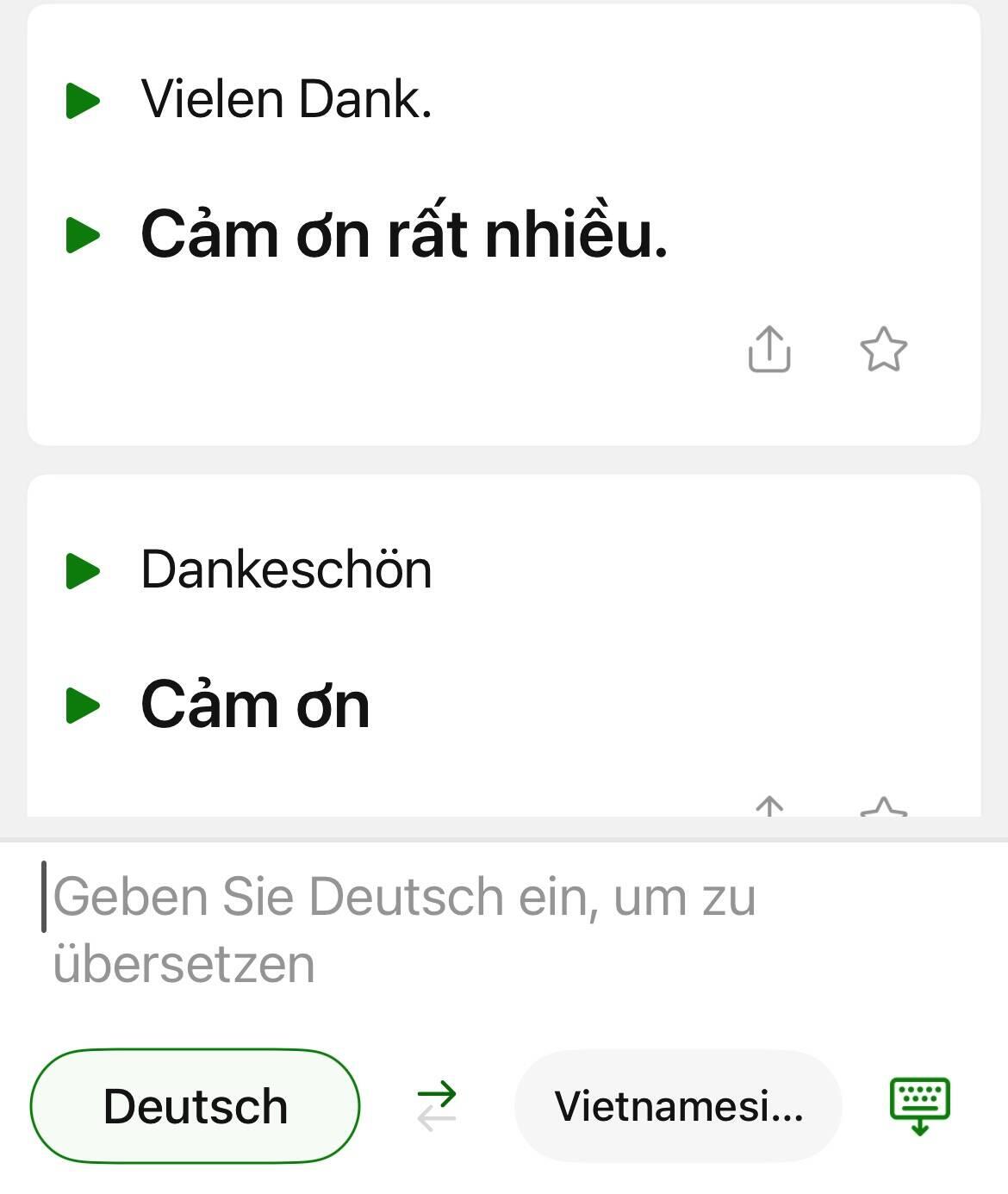Play Vietnamese audio for 'Cảm ơn'

click(84, 706)
